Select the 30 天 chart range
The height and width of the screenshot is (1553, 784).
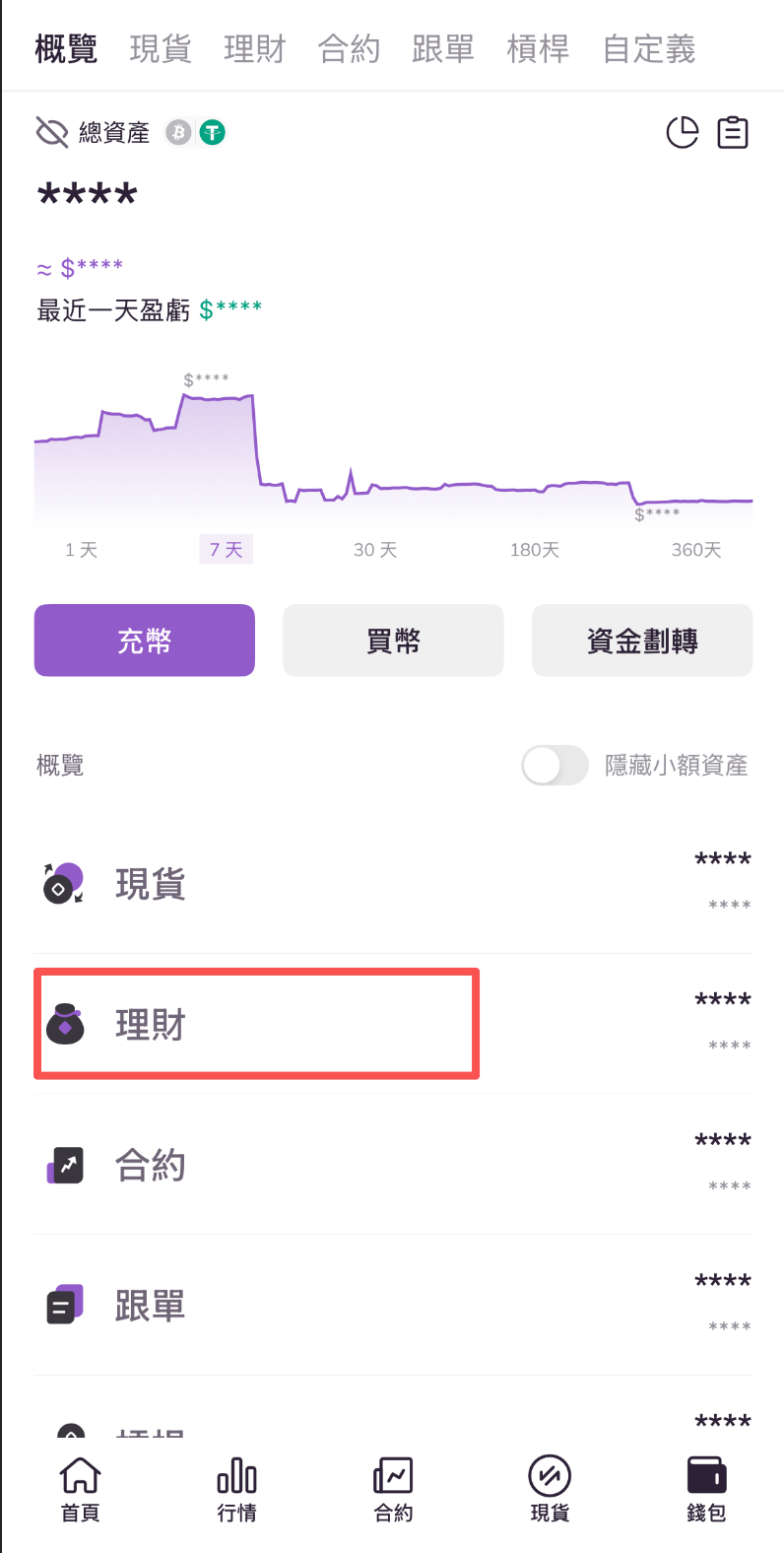[375, 550]
